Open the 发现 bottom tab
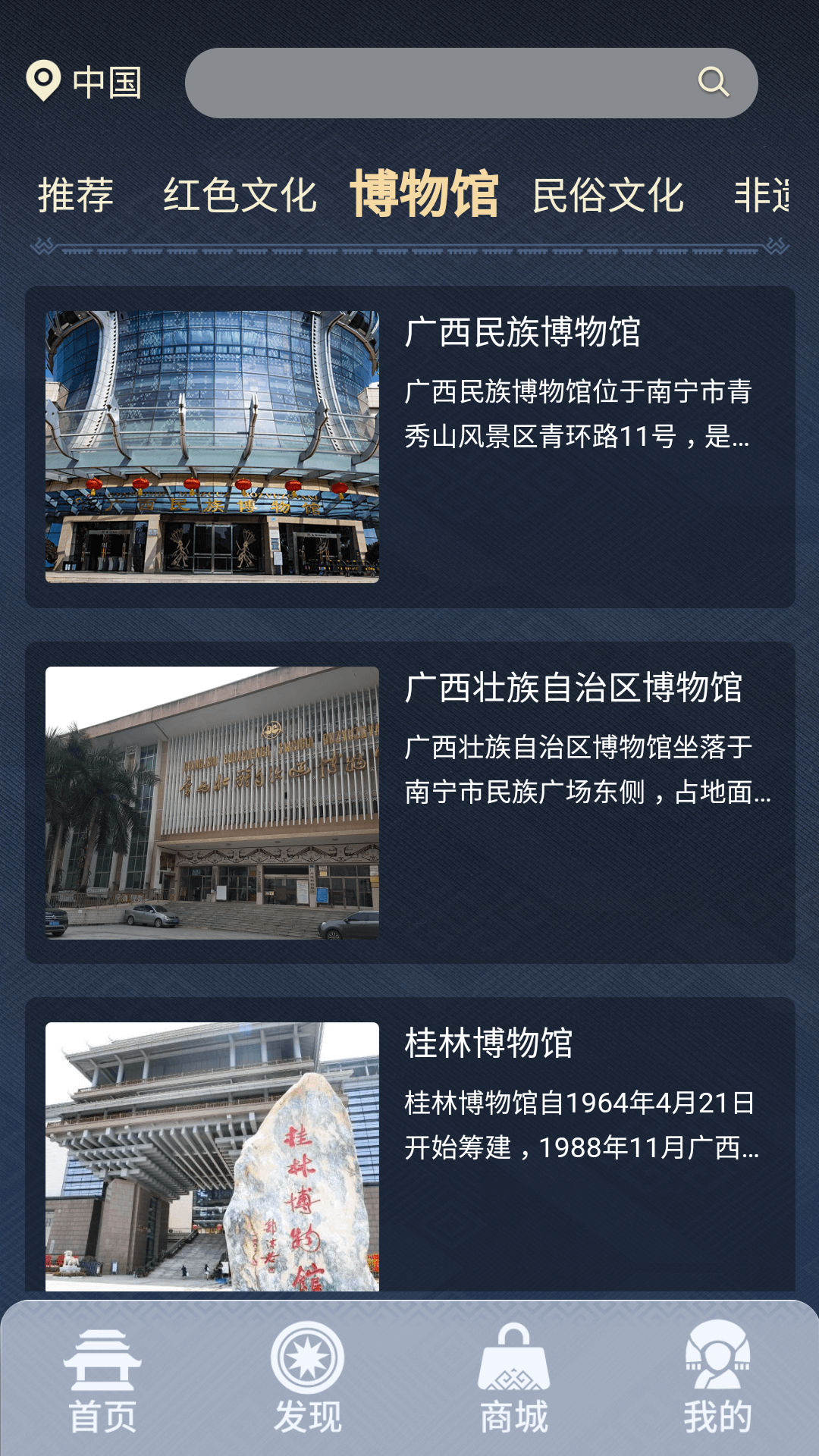Screen dimensions: 819x1456 pyautogui.click(x=307, y=1382)
